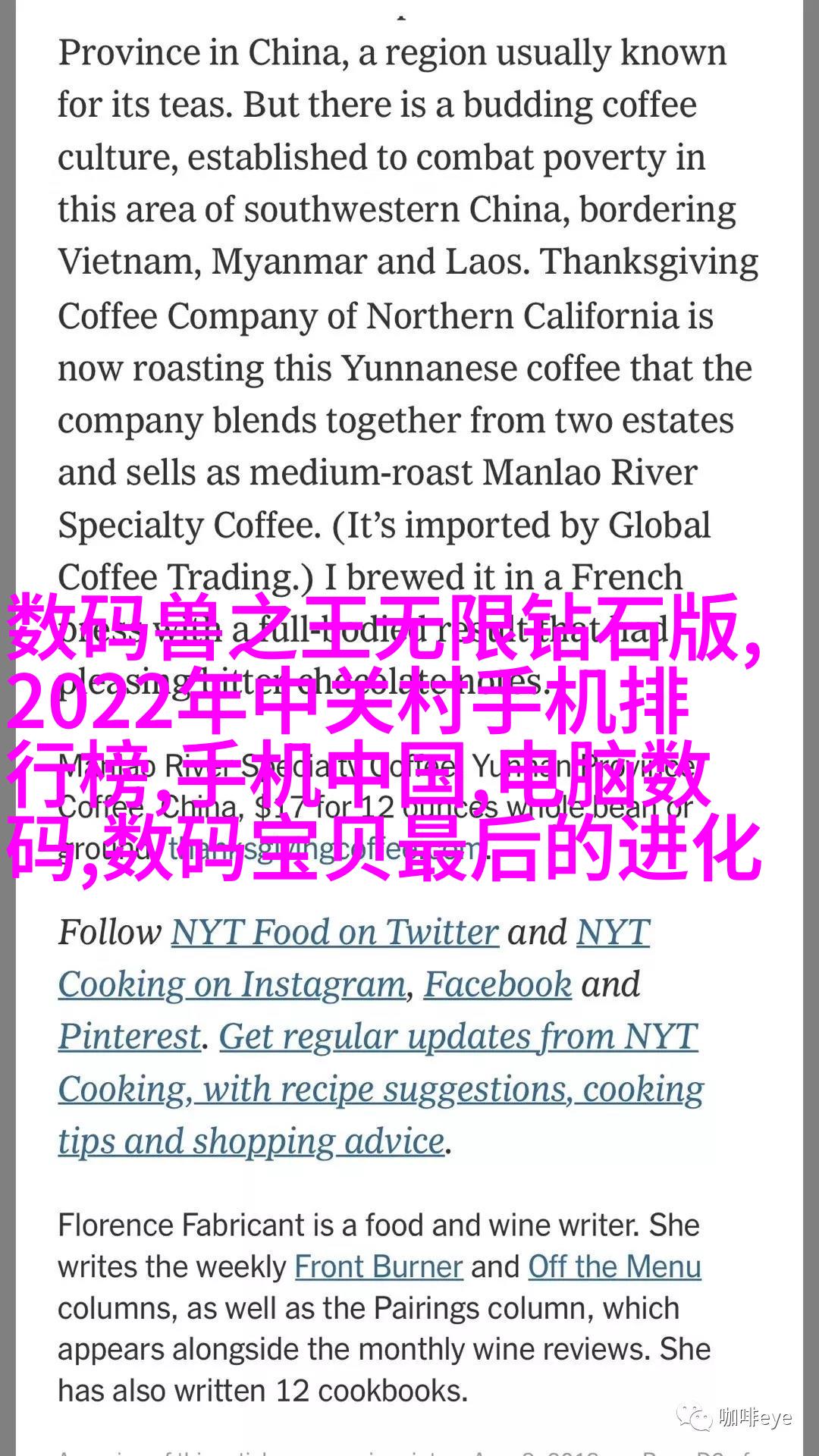Open the Off the Menu column link

point(614,1266)
